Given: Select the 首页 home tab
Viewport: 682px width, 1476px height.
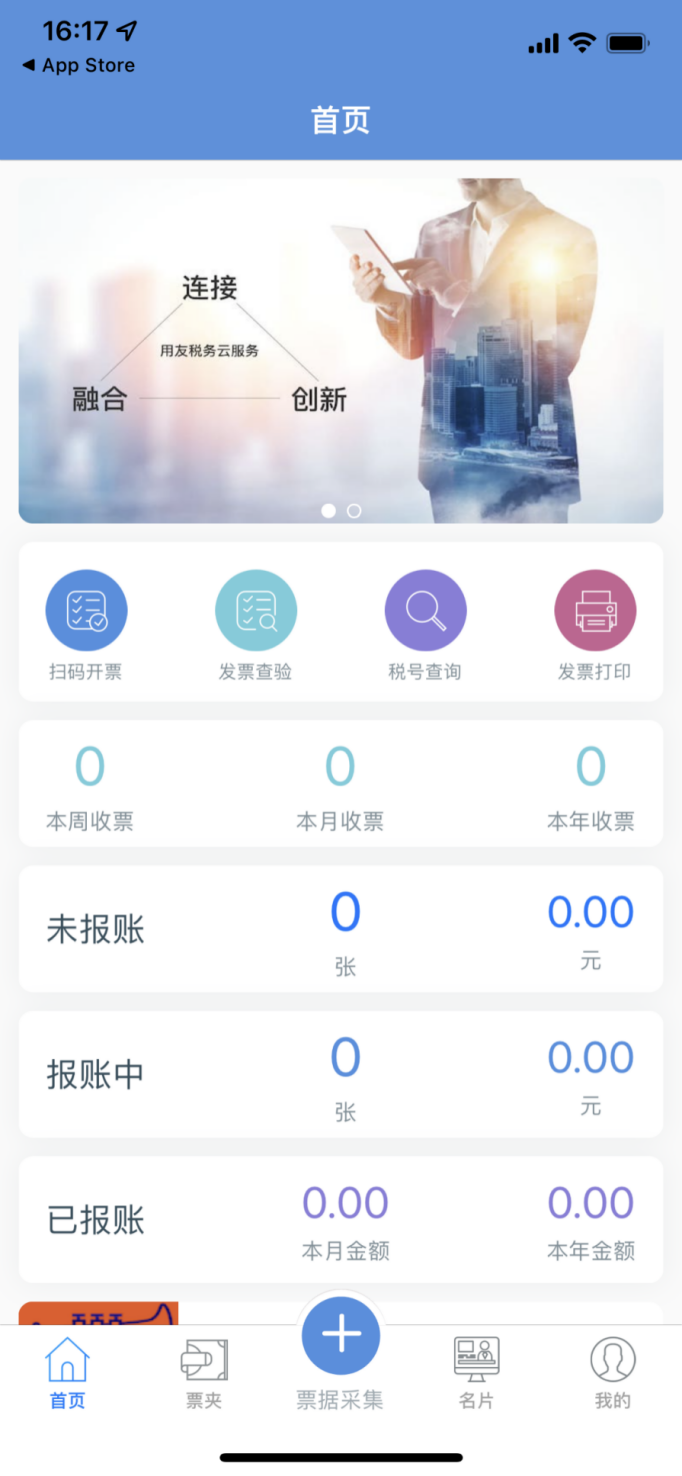Looking at the screenshot, I should click(x=68, y=1373).
